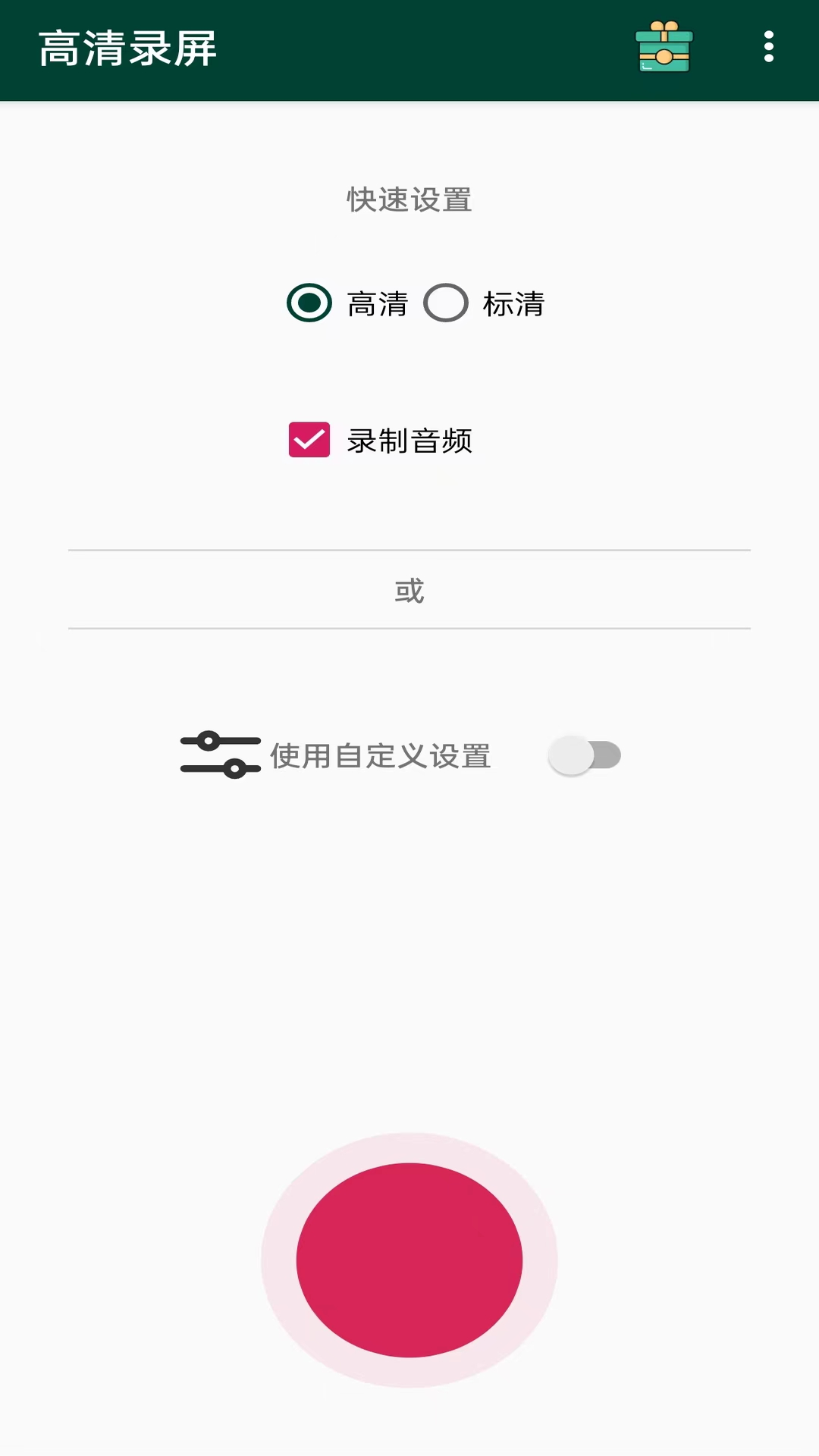Click the custom settings sliders icon
819x1456 pixels.
[218, 755]
